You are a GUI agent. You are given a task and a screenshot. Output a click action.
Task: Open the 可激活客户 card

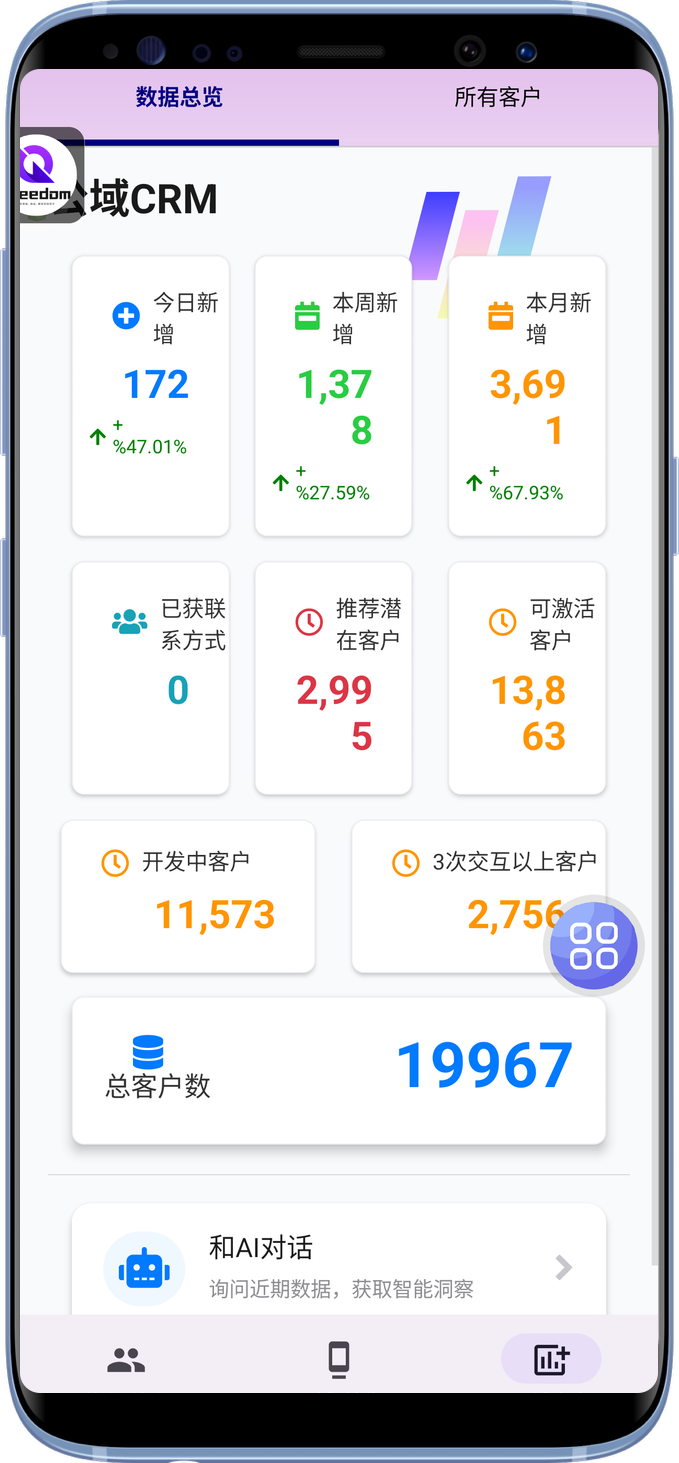click(x=527, y=678)
